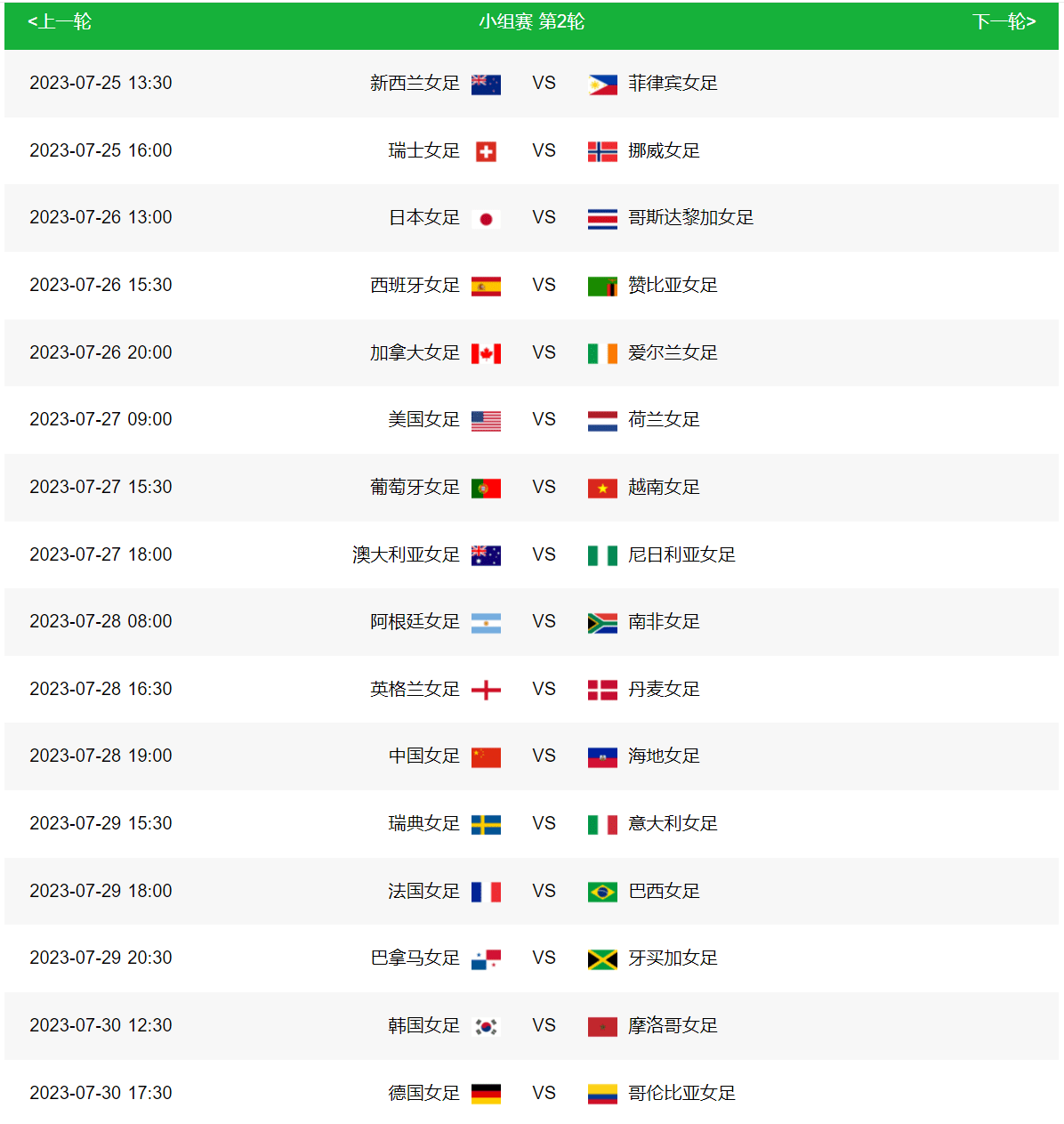1064x1124 pixels.
Task: Go to the previous round (上一轮)
Action: click(x=60, y=22)
